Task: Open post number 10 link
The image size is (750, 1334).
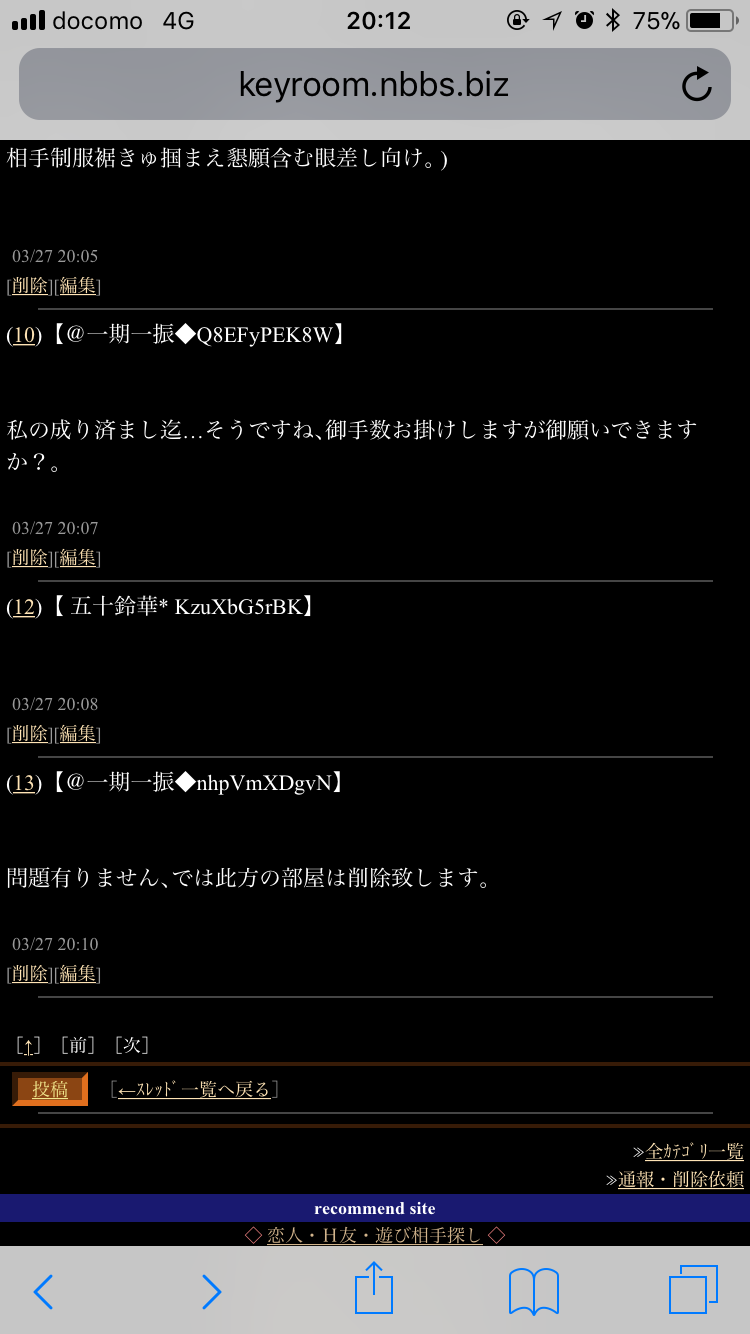Action: 24,335
